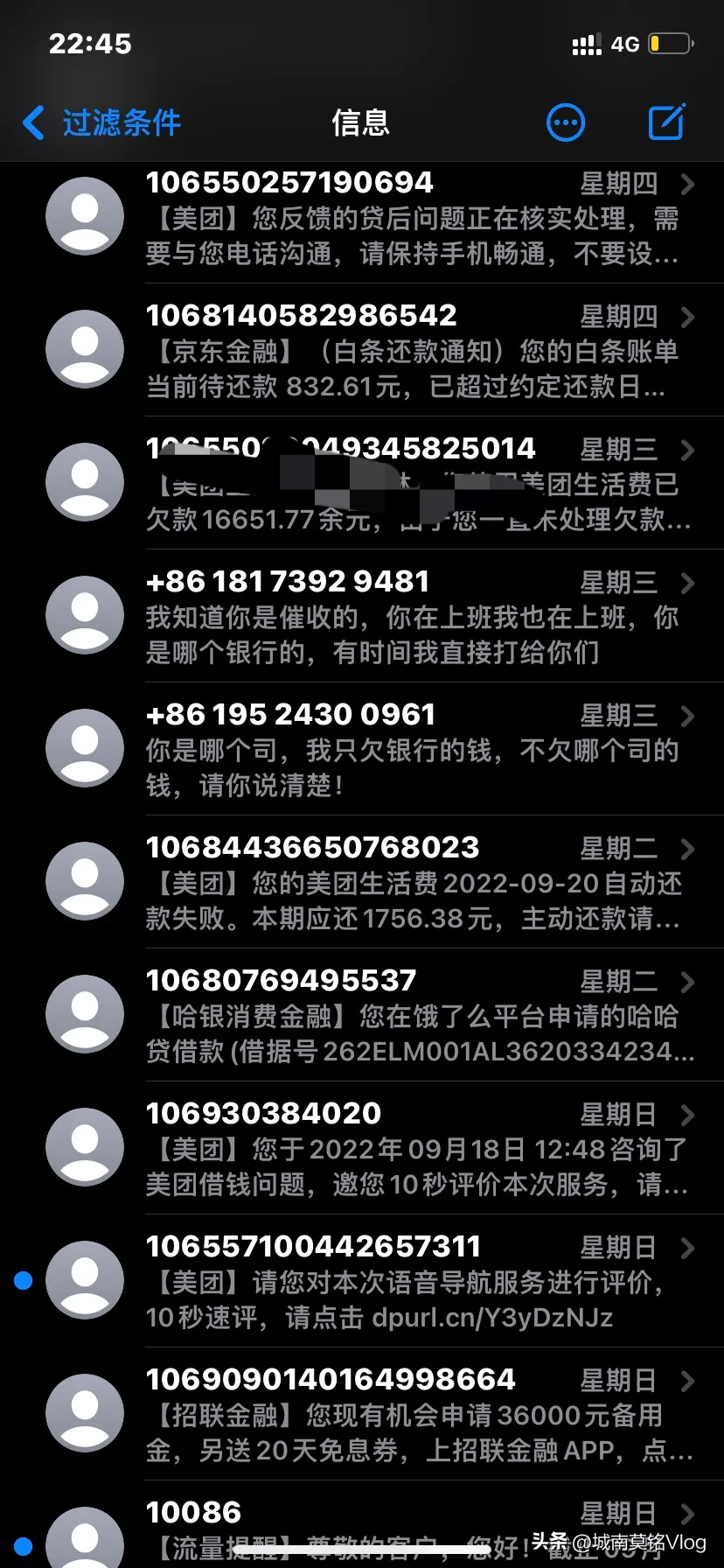This screenshot has height=1568, width=724.
Task: Open unread message from 10655710044265731​1
Action: coord(362,1282)
